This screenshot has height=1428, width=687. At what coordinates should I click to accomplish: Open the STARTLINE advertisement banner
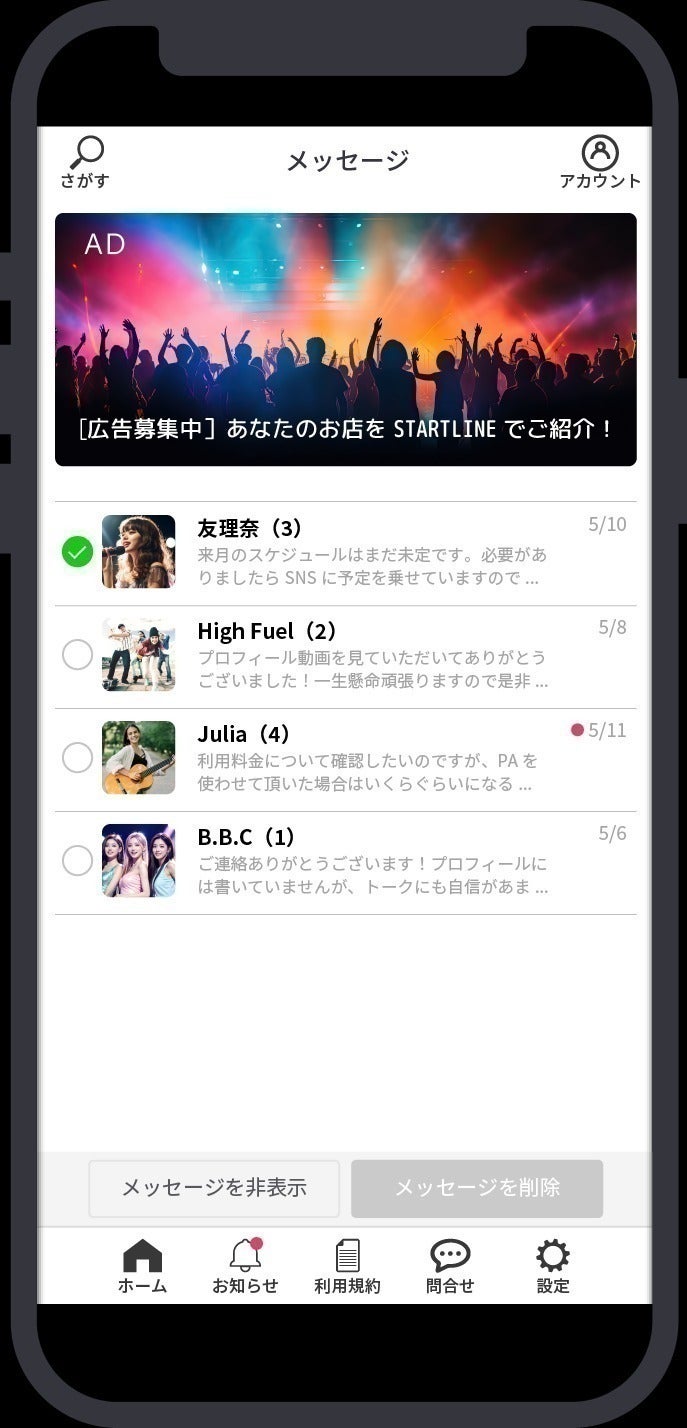point(345,339)
